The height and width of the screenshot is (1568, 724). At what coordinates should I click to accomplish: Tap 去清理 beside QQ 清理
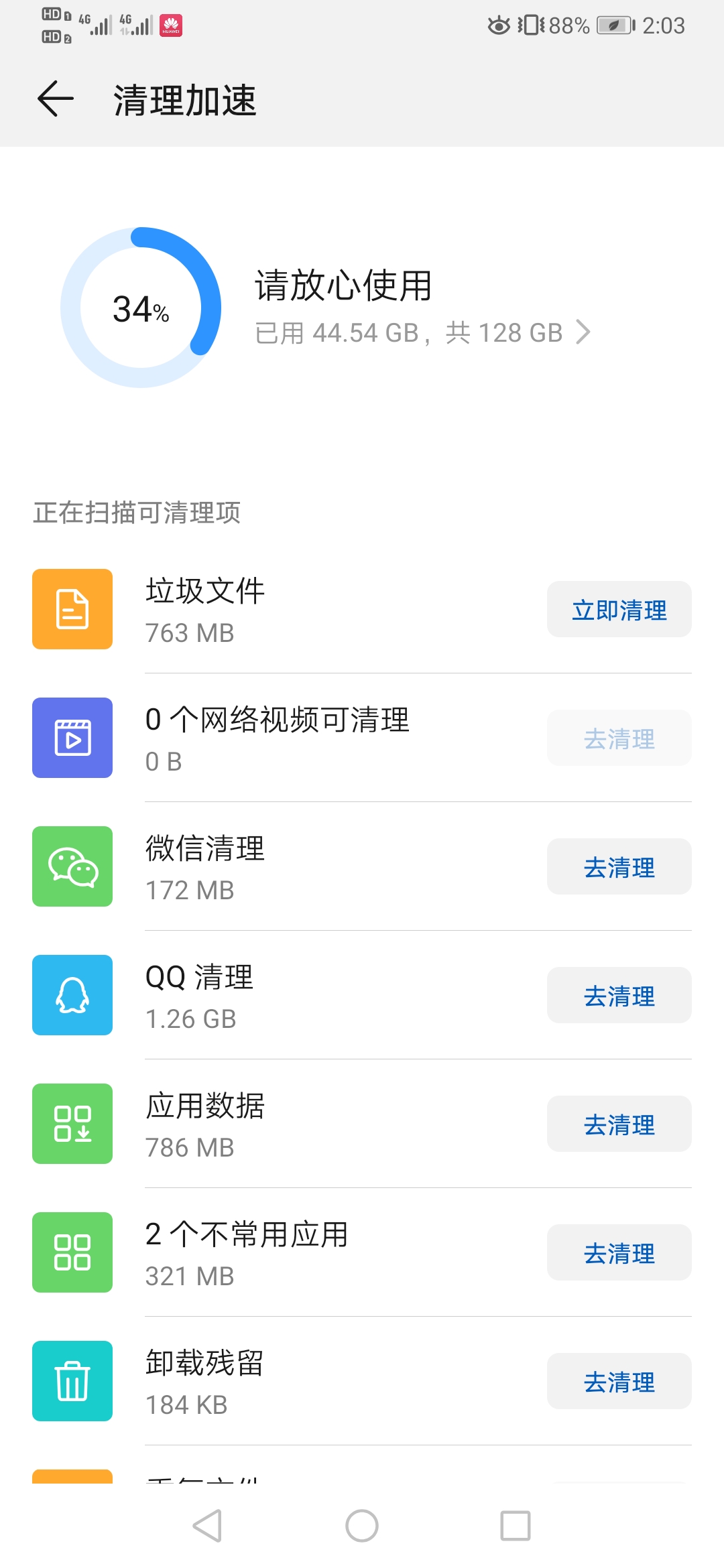coord(618,995)
